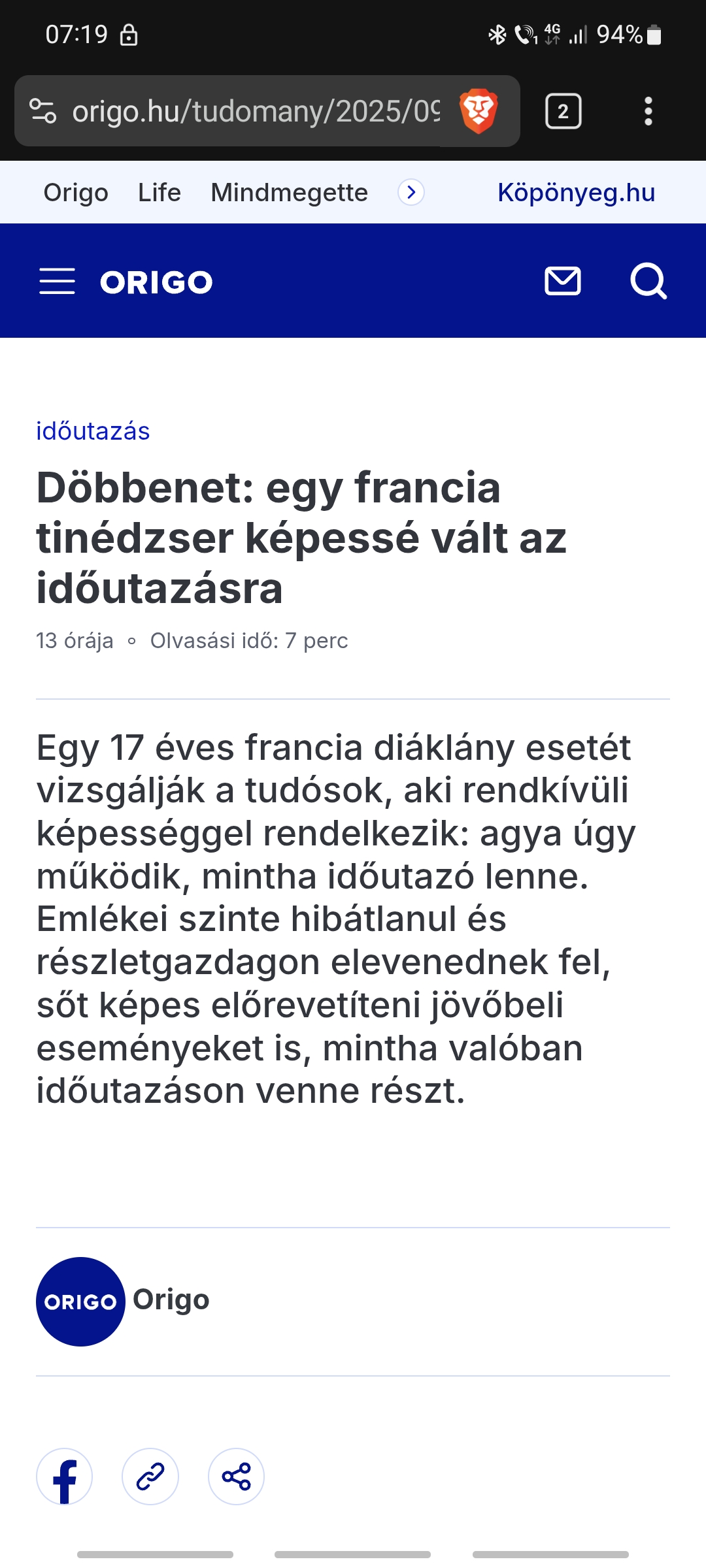Open the site search magnifier
This screenshot has width=706, height=1568.
pos(648,282)
